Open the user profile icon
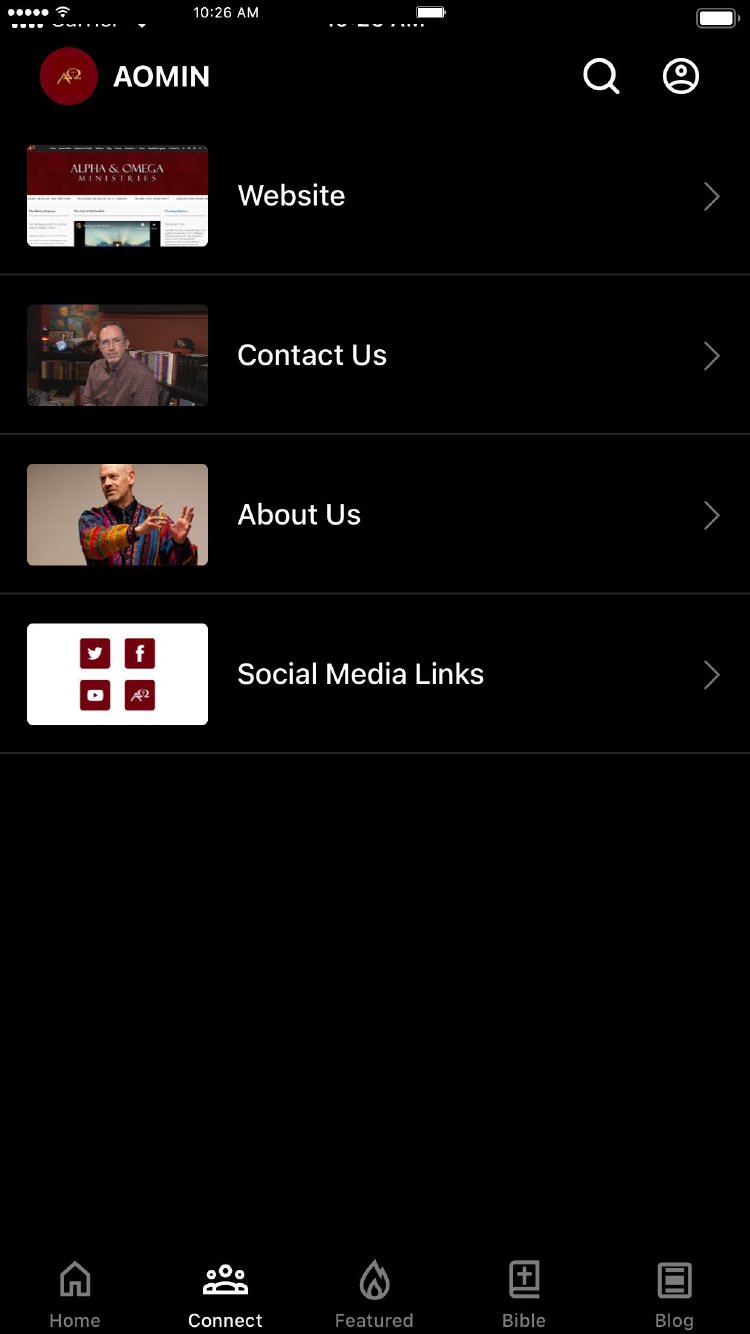 click(681, 76)
